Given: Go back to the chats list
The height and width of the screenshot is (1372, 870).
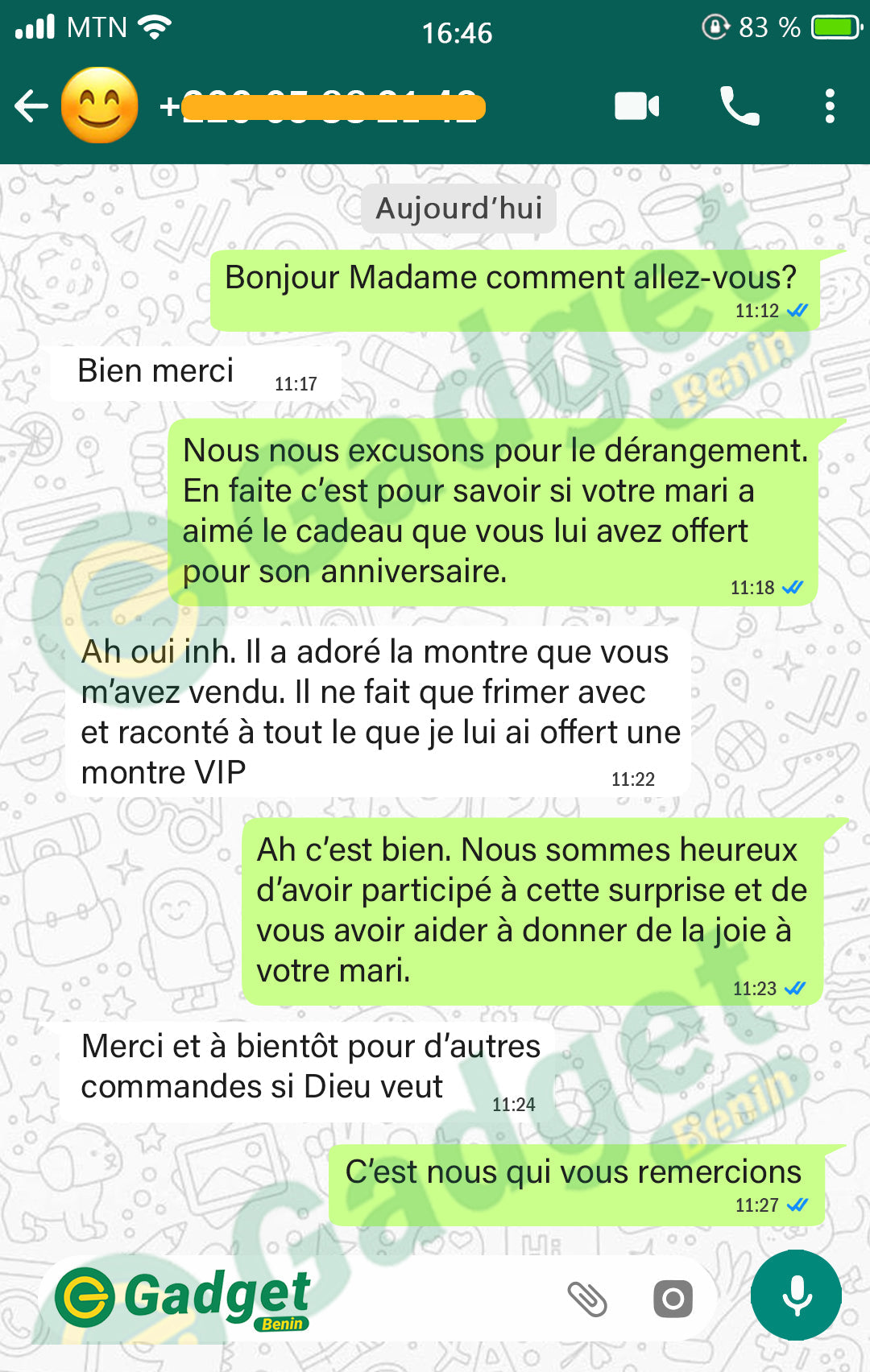Looking at the screenshot, I should click(31, 106).
